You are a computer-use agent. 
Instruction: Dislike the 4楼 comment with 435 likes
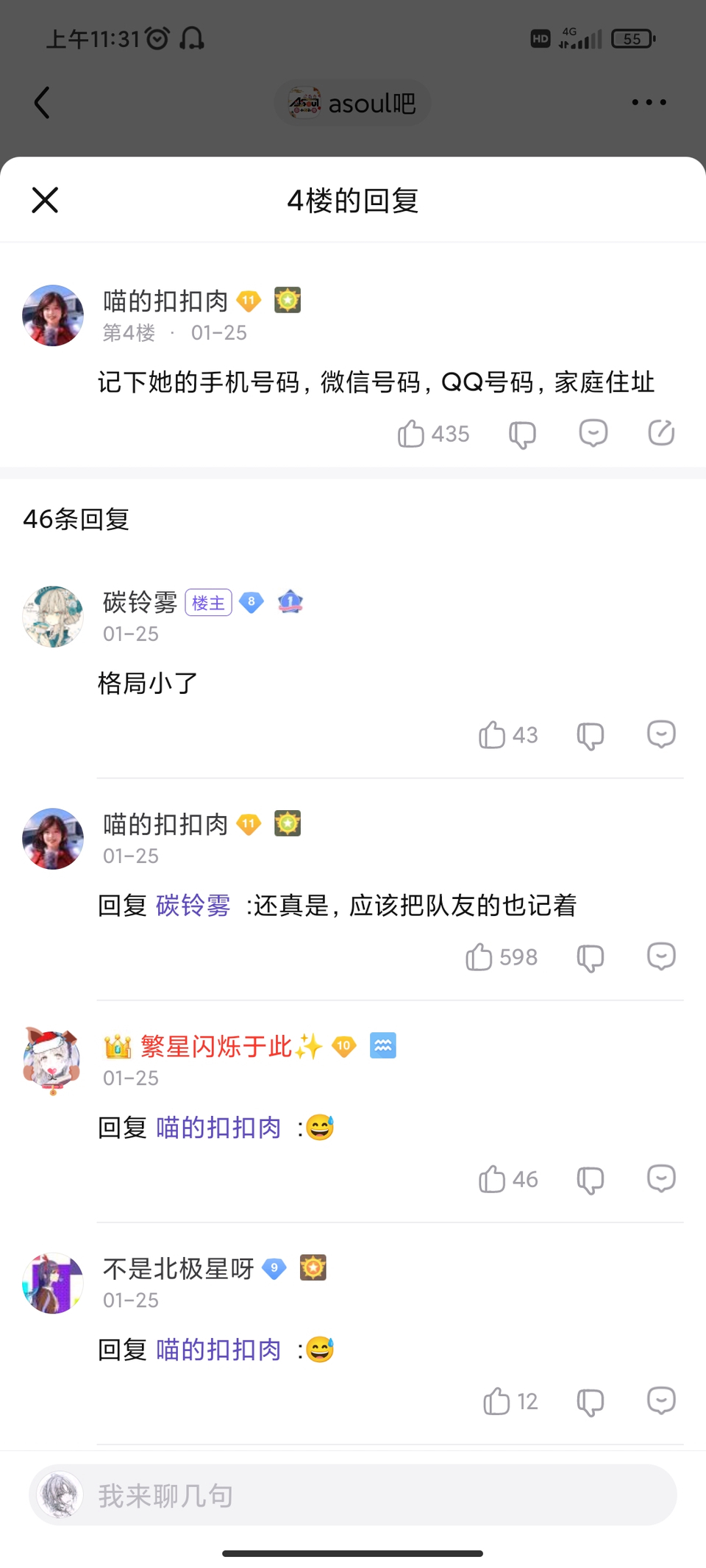pos(522,434)
